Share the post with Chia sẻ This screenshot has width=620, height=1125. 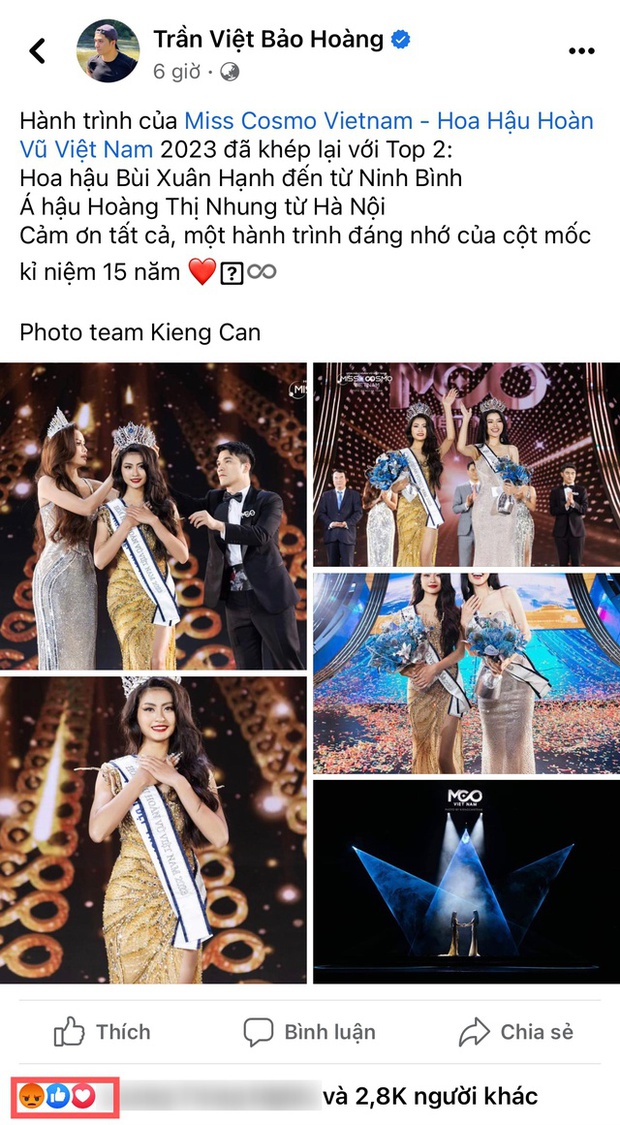[x=517, y=1032]
